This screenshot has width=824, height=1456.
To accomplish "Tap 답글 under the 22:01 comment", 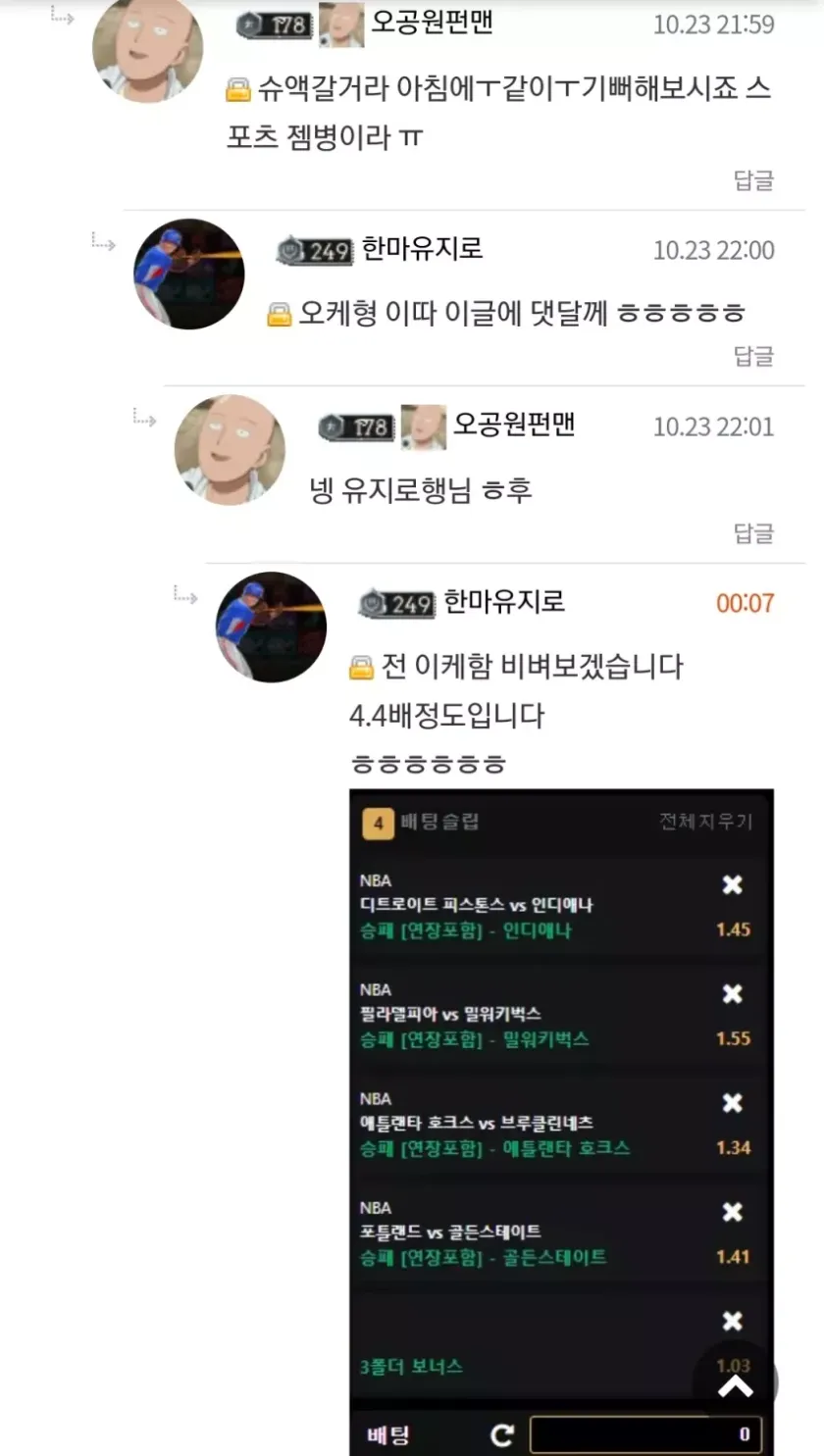I will [753, 533].
